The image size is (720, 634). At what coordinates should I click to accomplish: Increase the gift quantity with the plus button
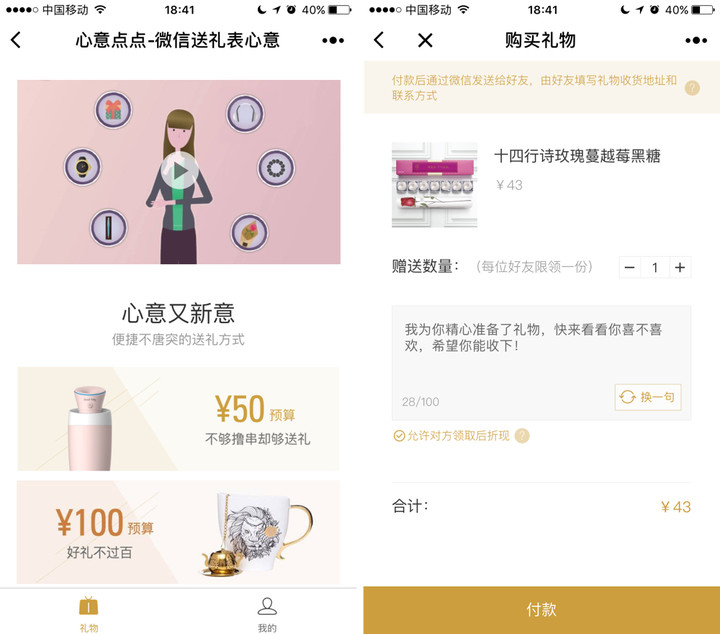(x=680, y=267)
